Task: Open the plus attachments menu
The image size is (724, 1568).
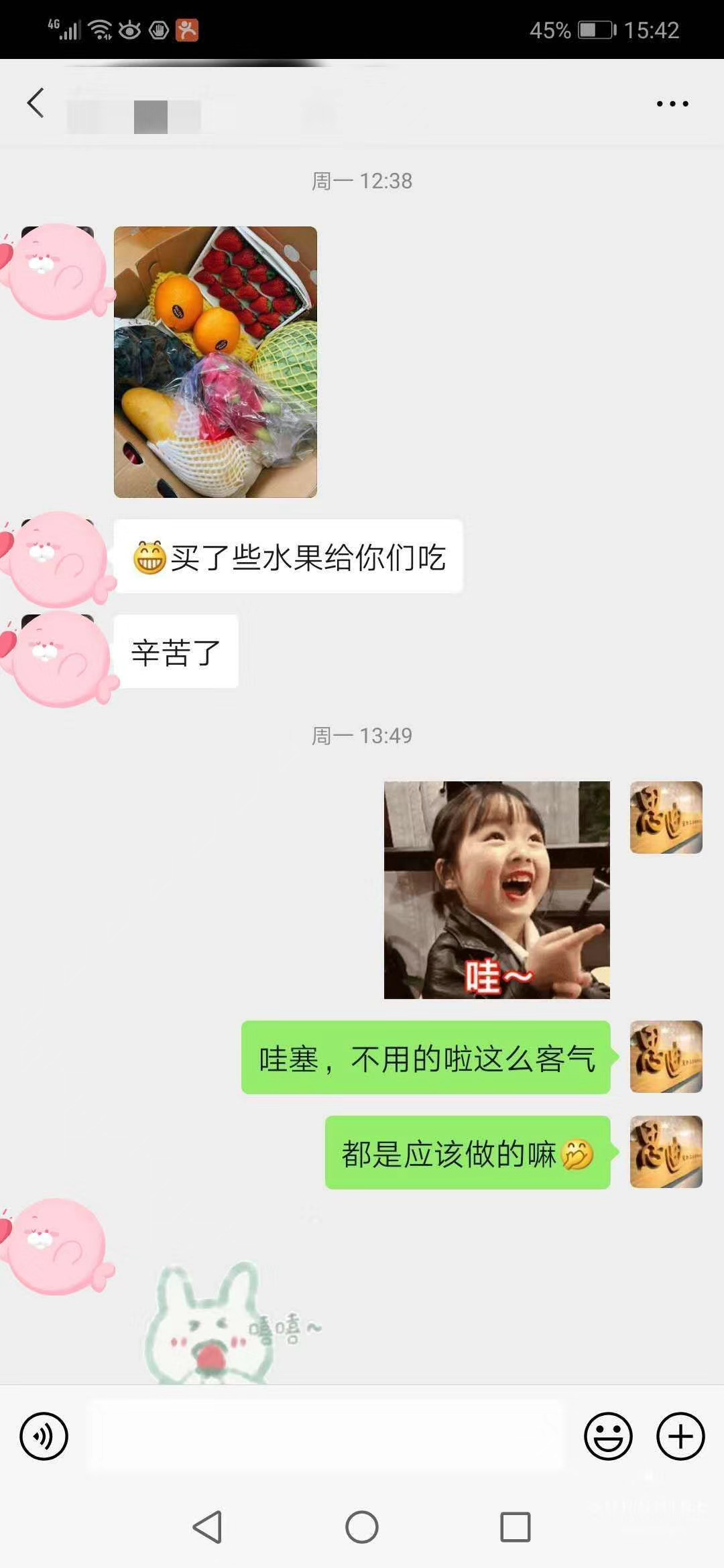Action: click(x=680, y=1436)
